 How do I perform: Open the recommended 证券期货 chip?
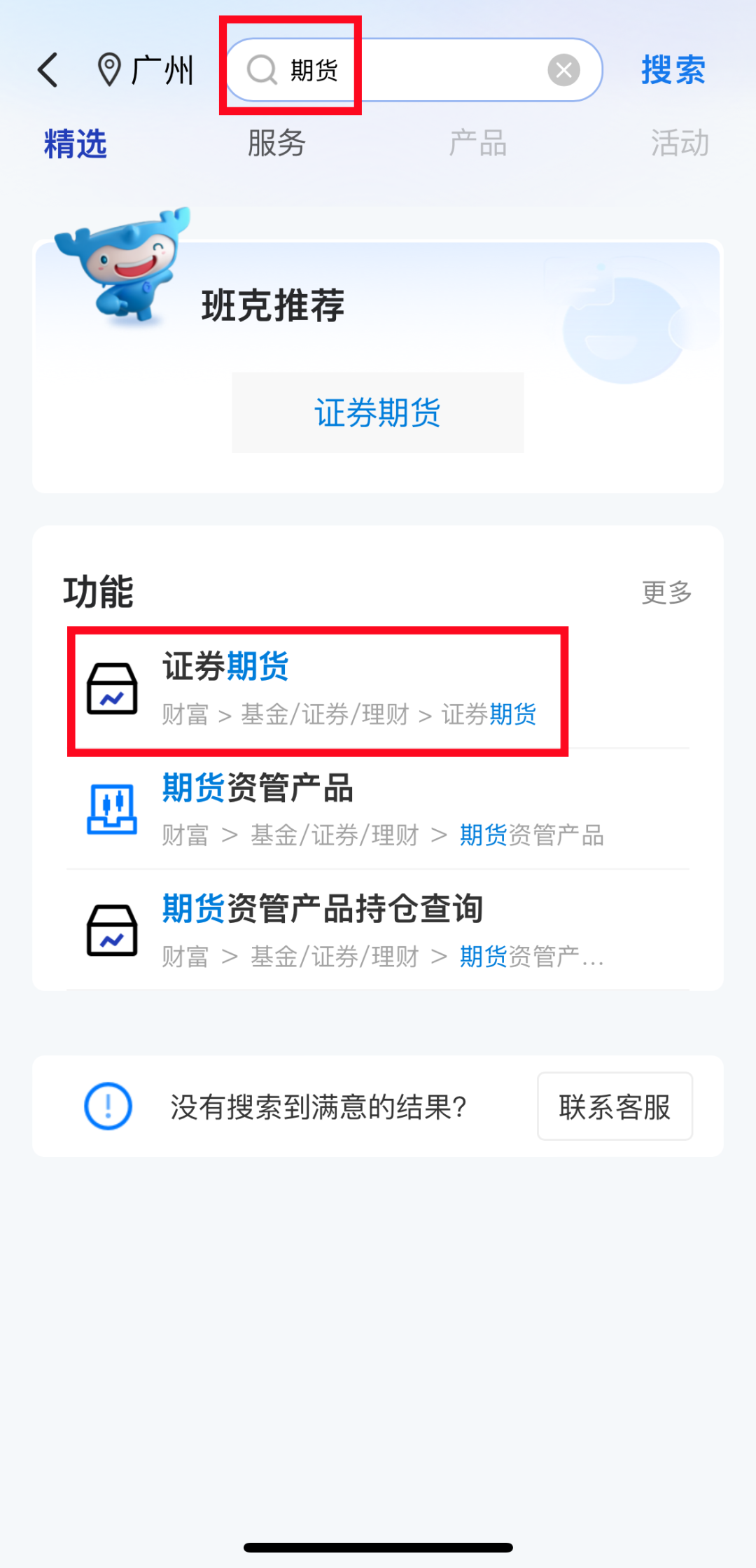click(377, 412)
